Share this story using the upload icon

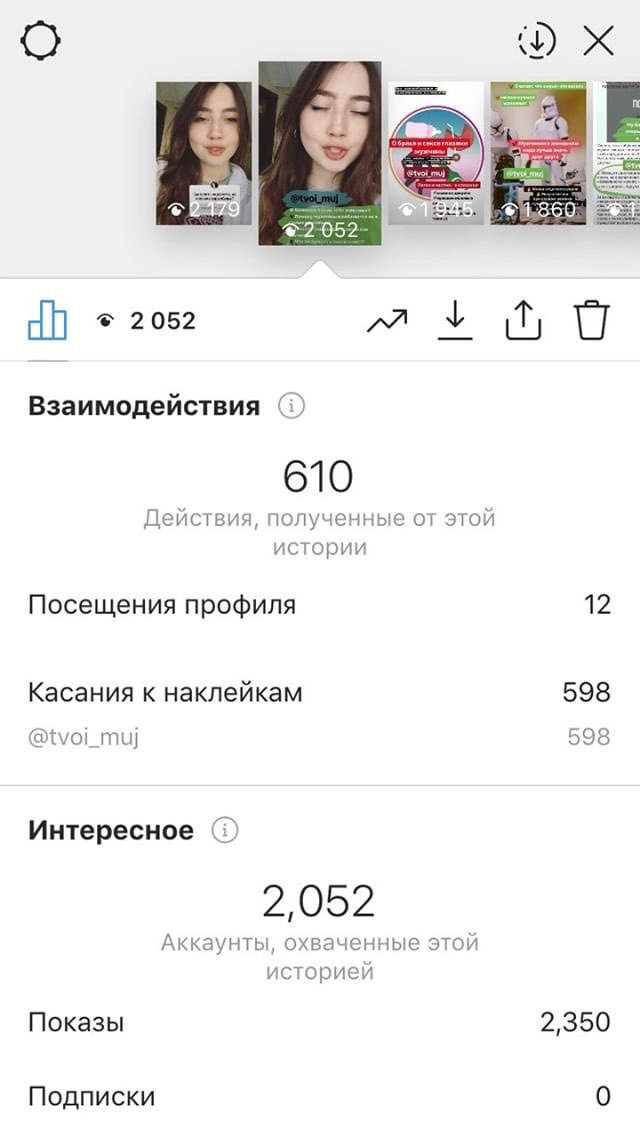pos(523,321)
